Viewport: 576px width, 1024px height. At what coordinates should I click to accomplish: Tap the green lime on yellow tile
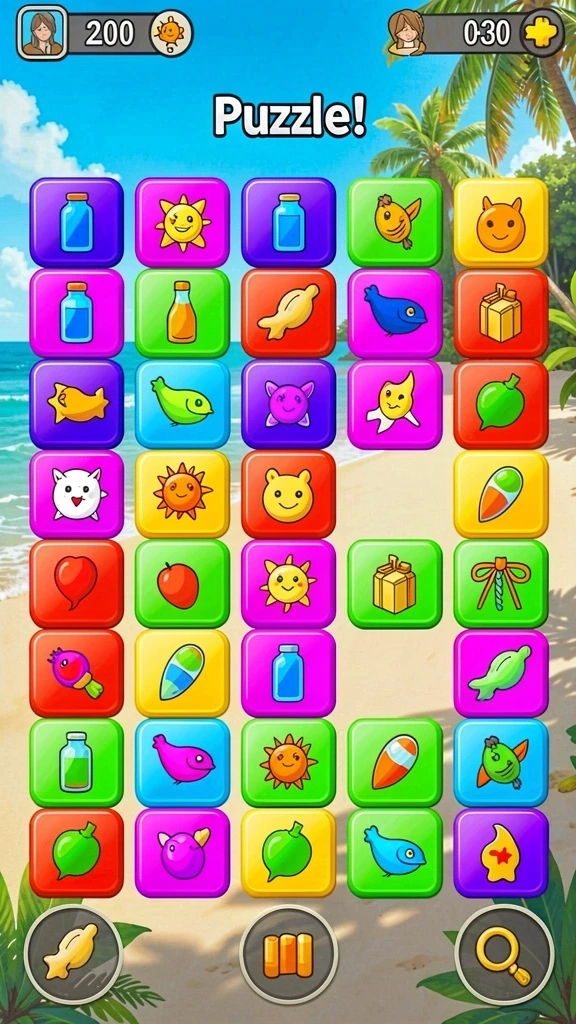288,853
